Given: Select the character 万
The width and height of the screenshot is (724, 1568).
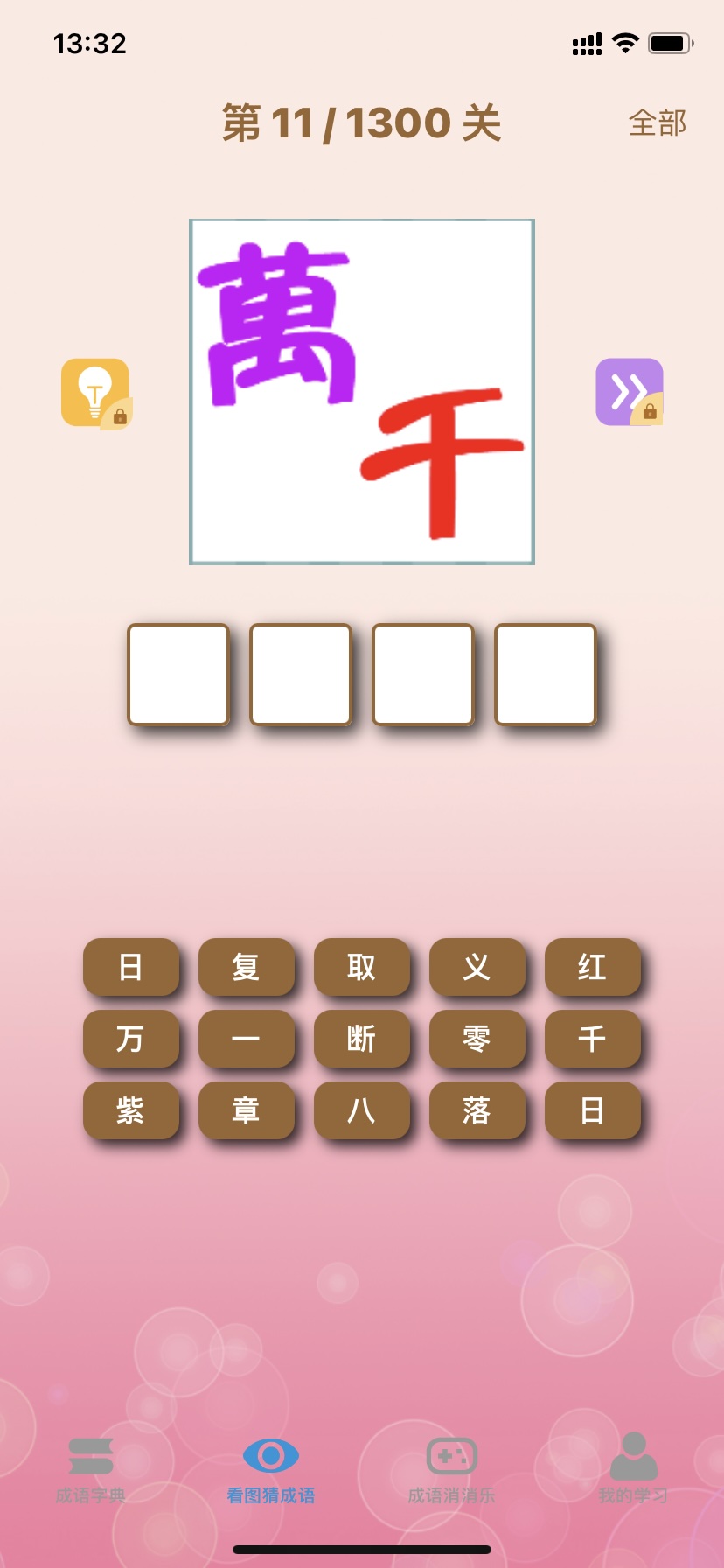Looking at the screenshot, I should 130,1039.
